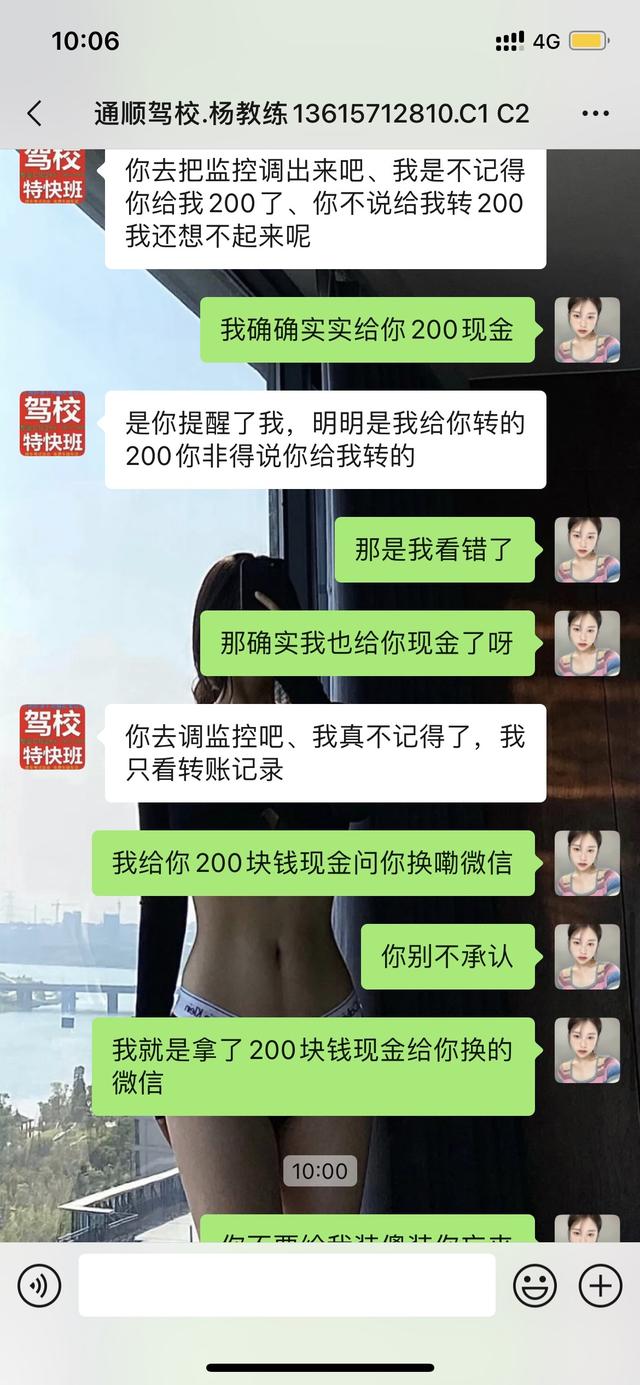Viewport: 640px width, 1385px height.
Task: Tap my avatar beside 那是我看错了
Action: pyautogui.click(x=587, y=549)
